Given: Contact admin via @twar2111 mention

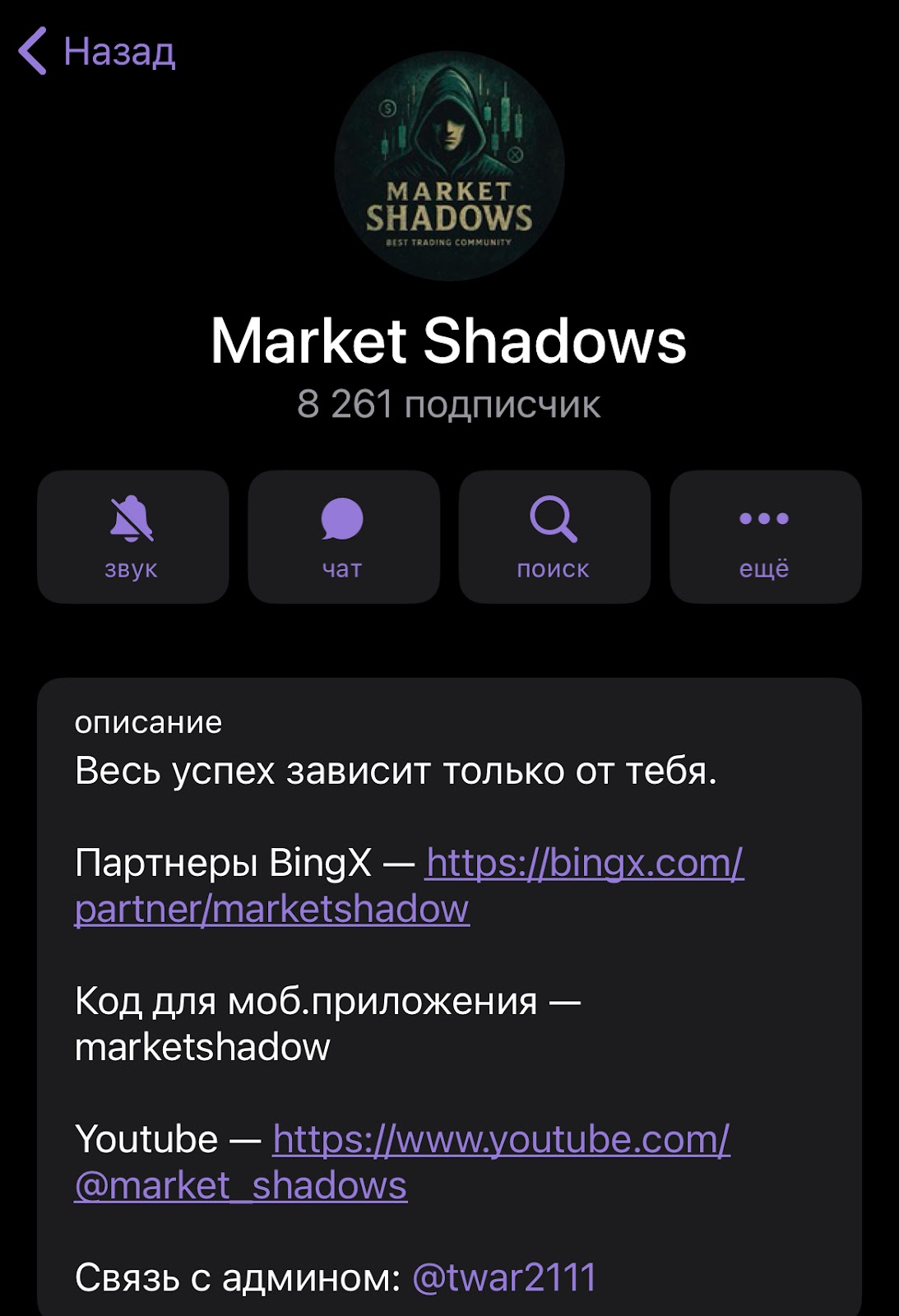Looking at the screenshot, I should pyautogui.click(x=503, y=1277).
